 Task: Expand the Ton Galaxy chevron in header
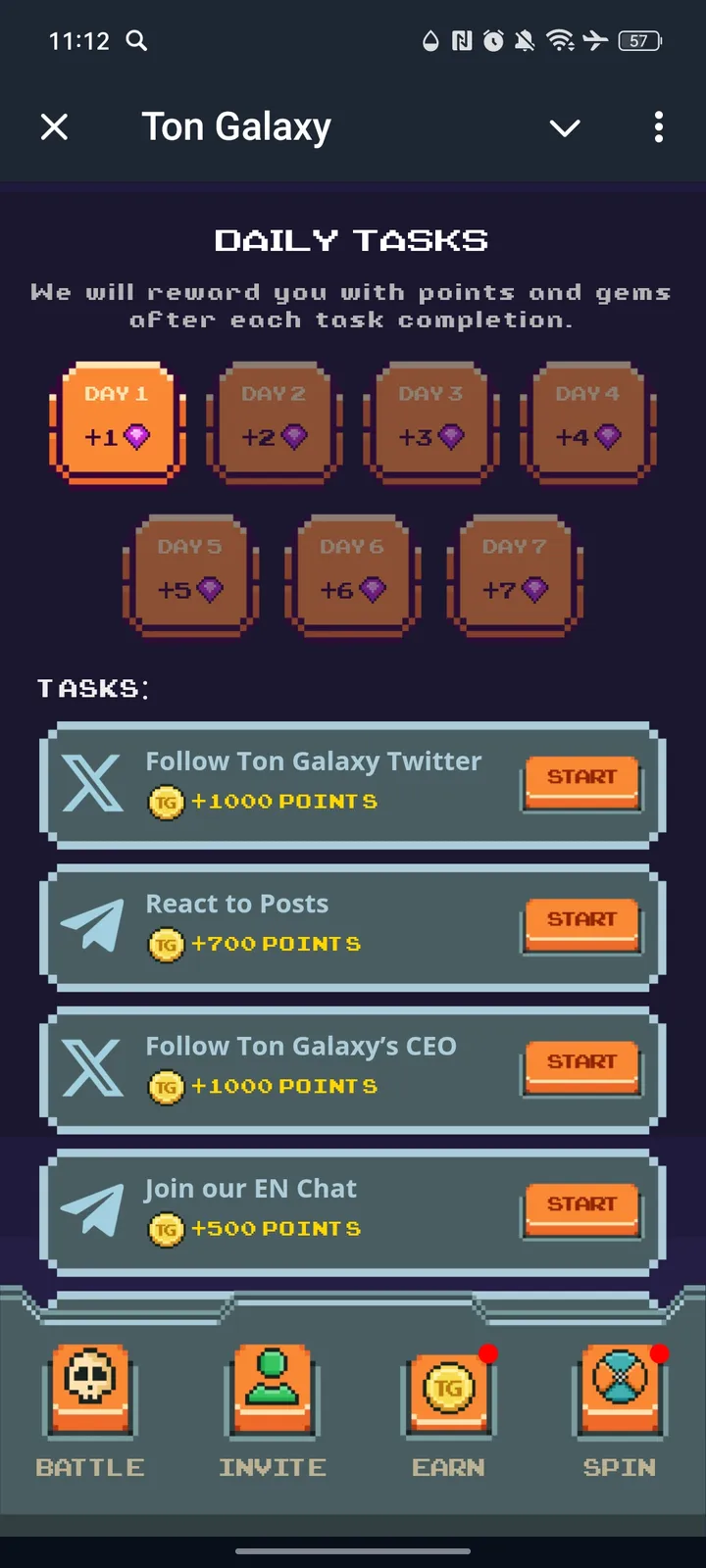565,127
